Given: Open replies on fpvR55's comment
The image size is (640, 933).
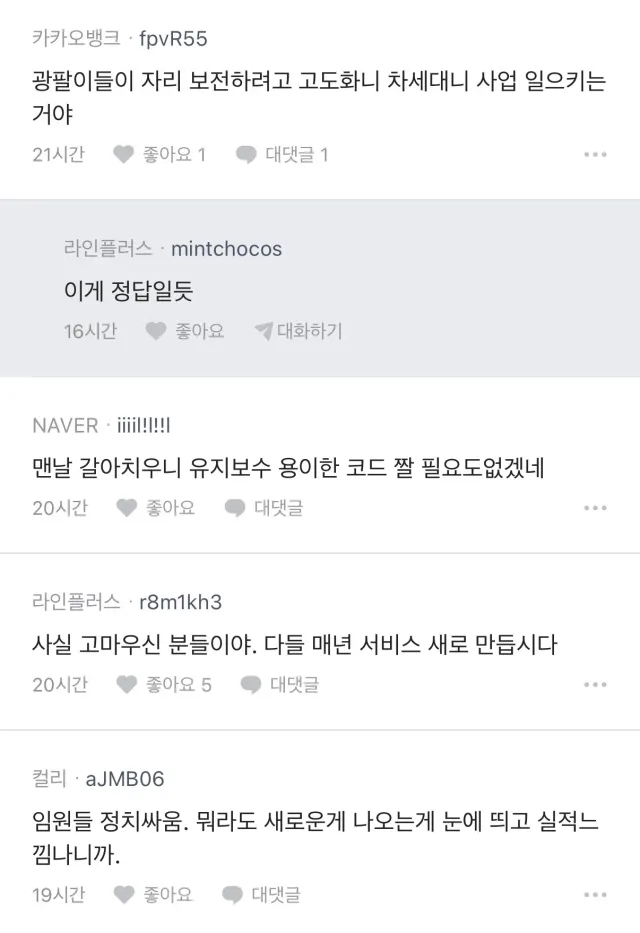Looking at the screenshot, I should (x=283, y=154).
